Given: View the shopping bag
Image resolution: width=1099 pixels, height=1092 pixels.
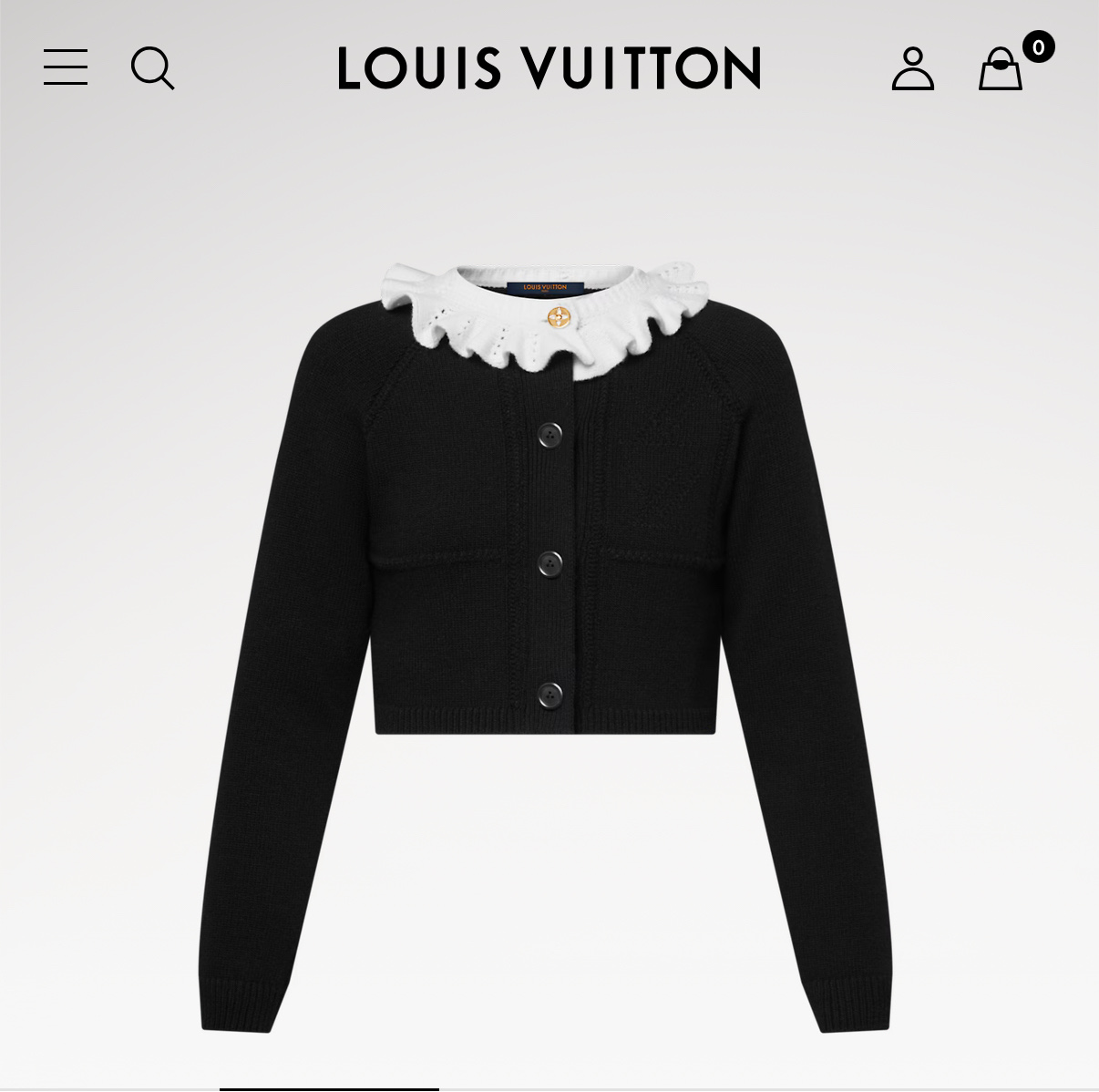Looking at the screenshot, I should [1001, 69].
